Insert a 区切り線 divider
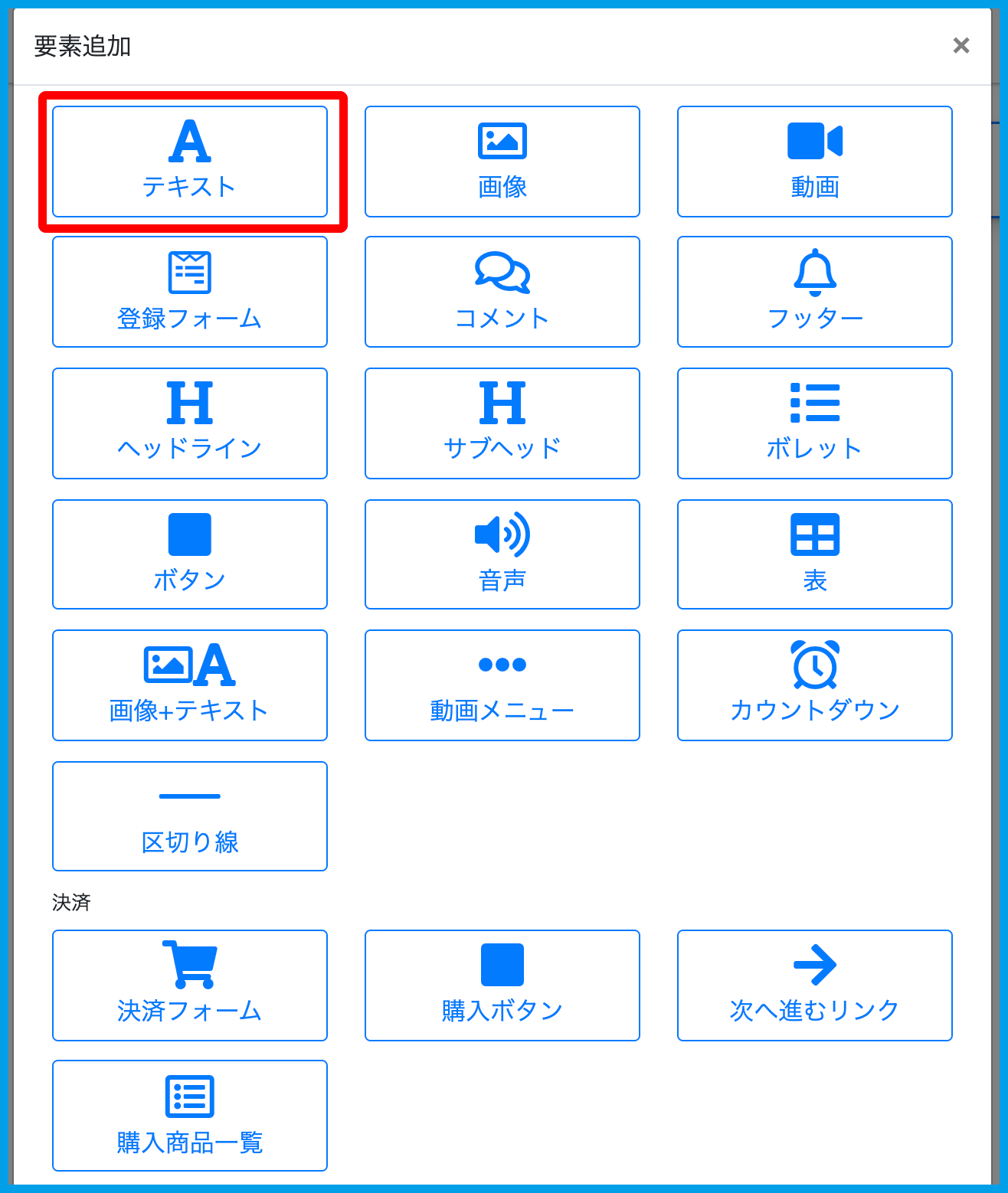This screenshot has width=1008, height=1193. click(x=189, y=816)
